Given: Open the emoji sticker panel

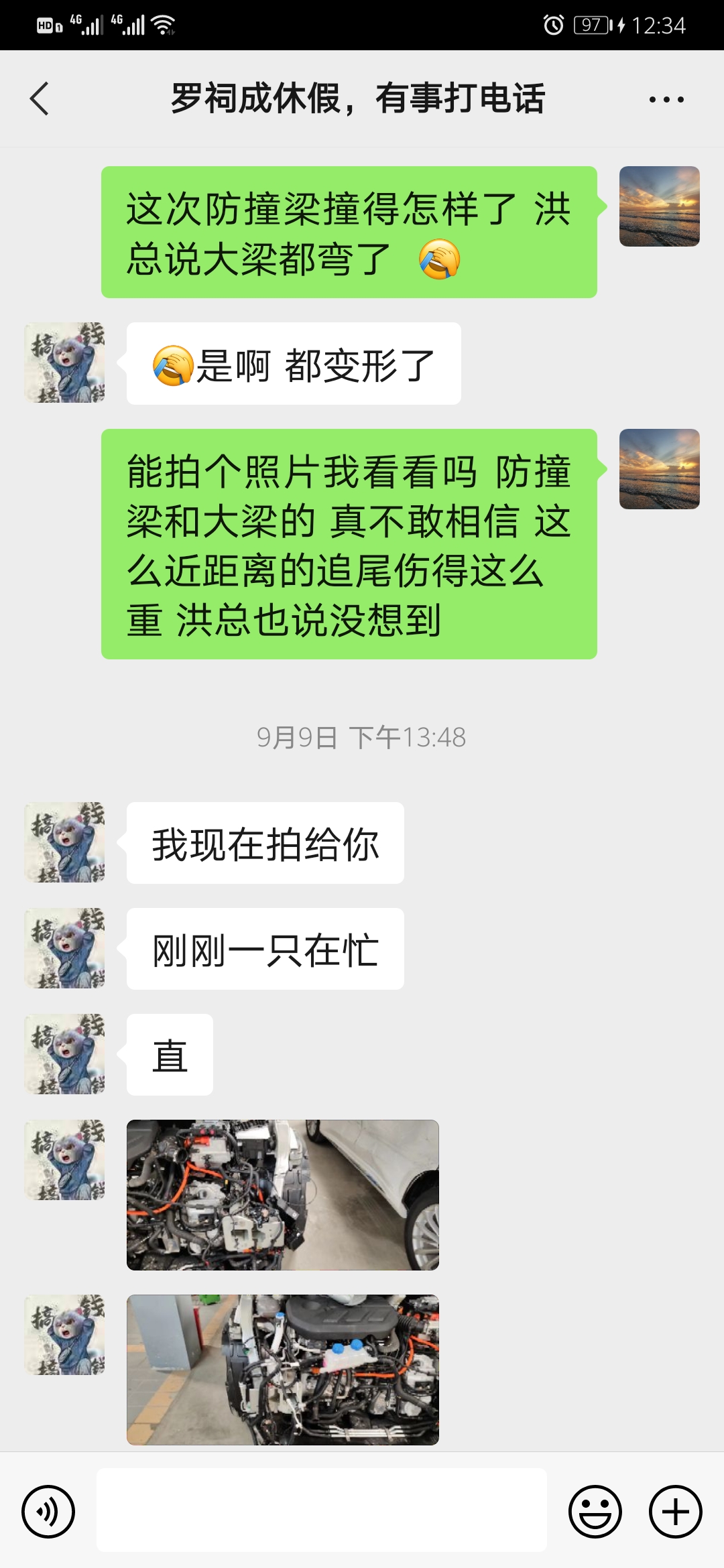Looking at the screenshot, I should [595, 1511].
